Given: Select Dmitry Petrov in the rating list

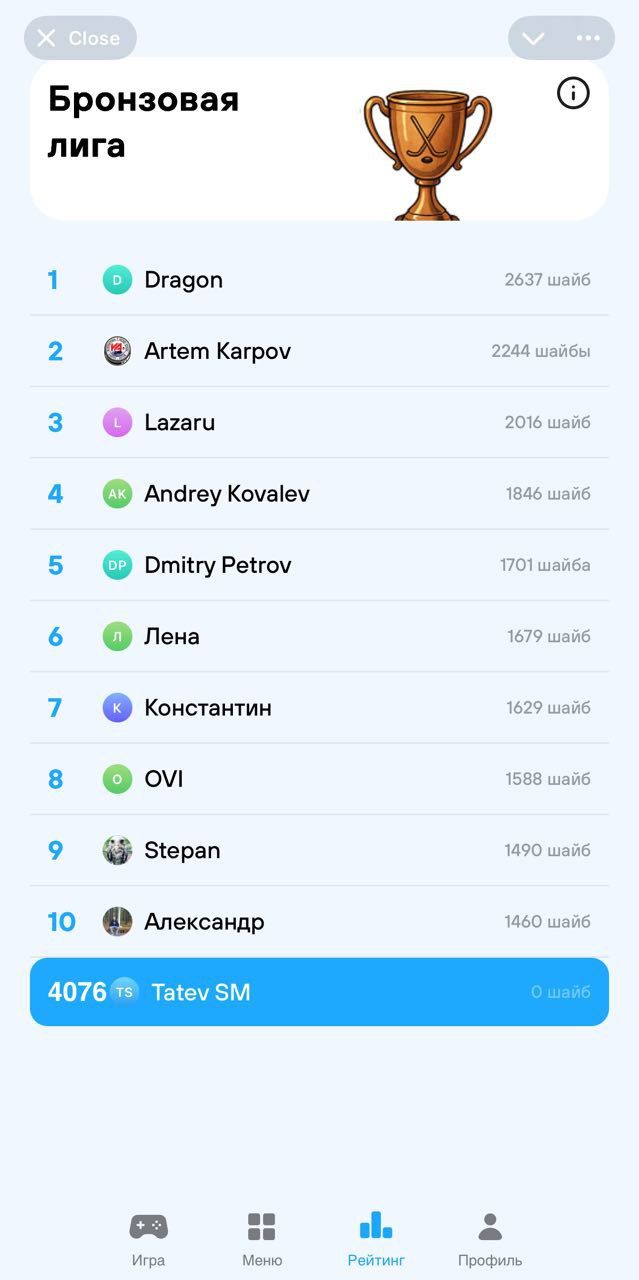Looking at the screenshot, I should click(x=319, y=565).
